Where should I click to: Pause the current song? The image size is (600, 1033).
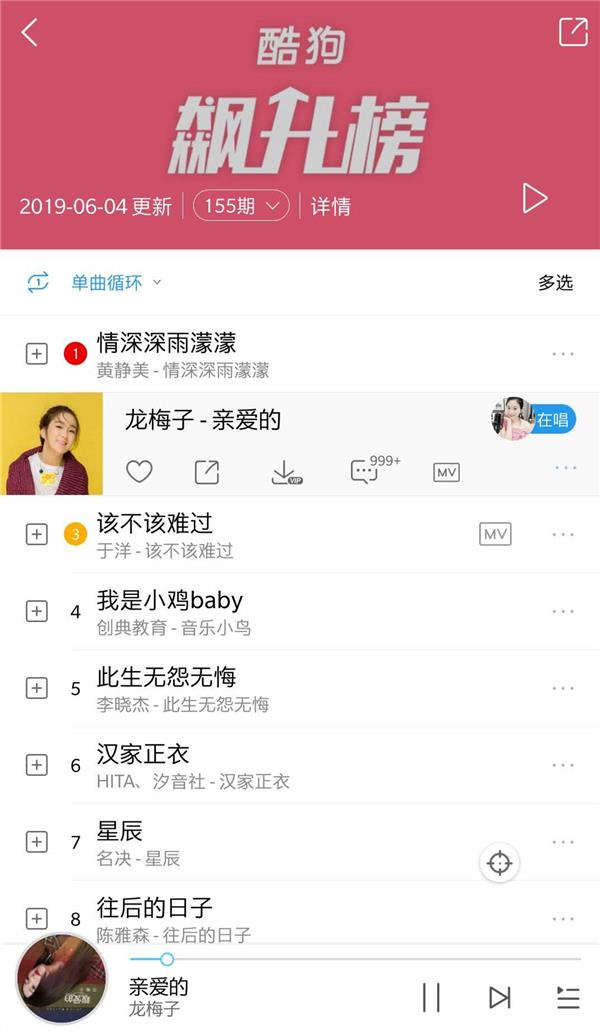click(x=431, y=997)
